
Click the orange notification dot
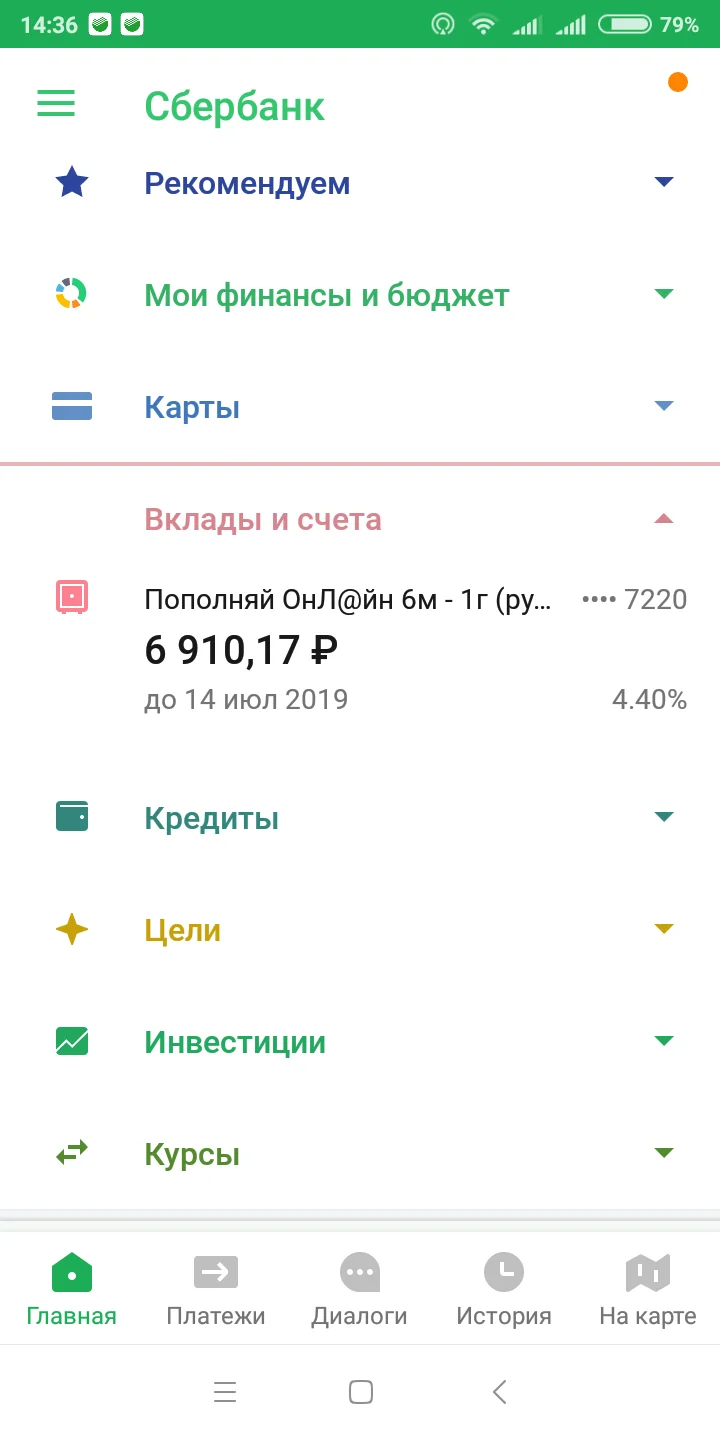pos(678,82)
